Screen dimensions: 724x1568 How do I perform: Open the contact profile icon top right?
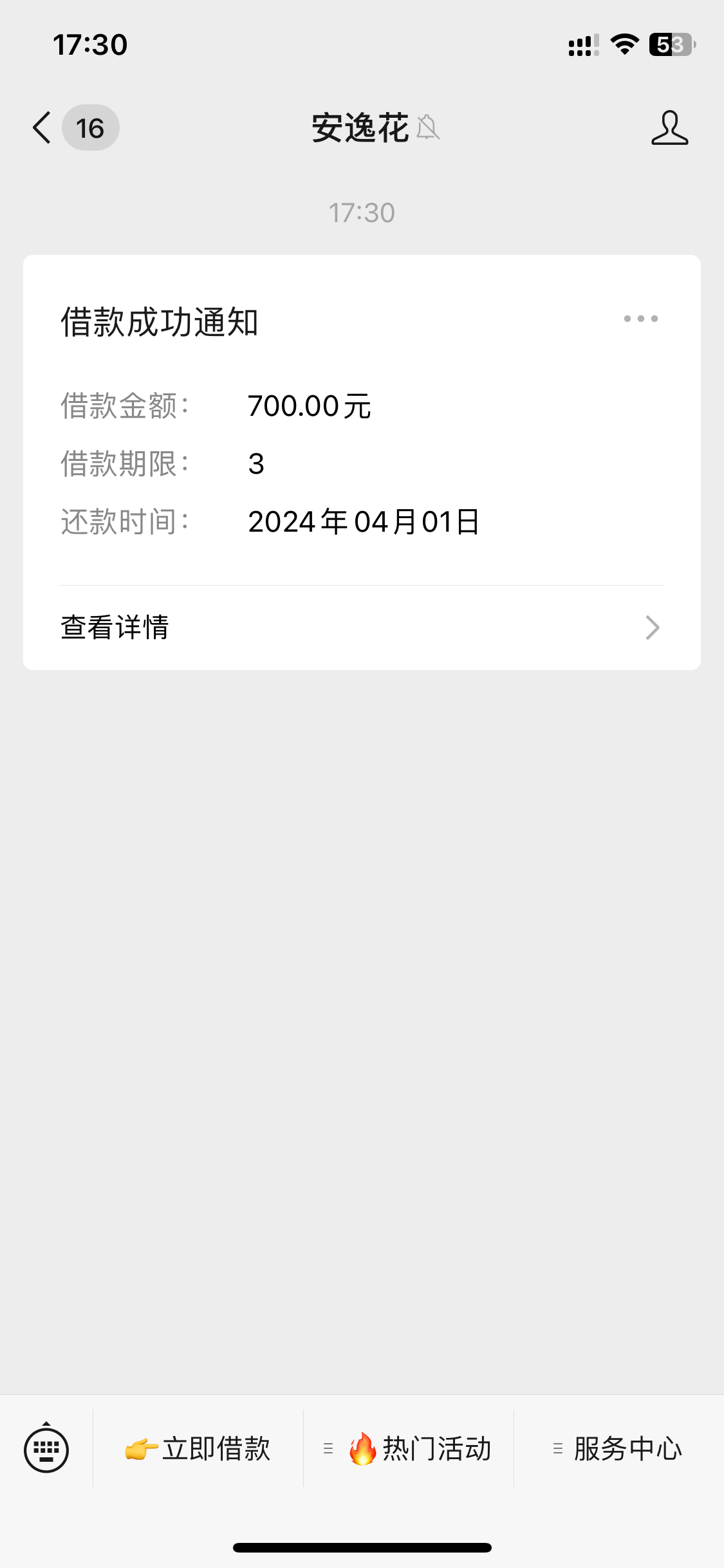(x=669, y=127)
